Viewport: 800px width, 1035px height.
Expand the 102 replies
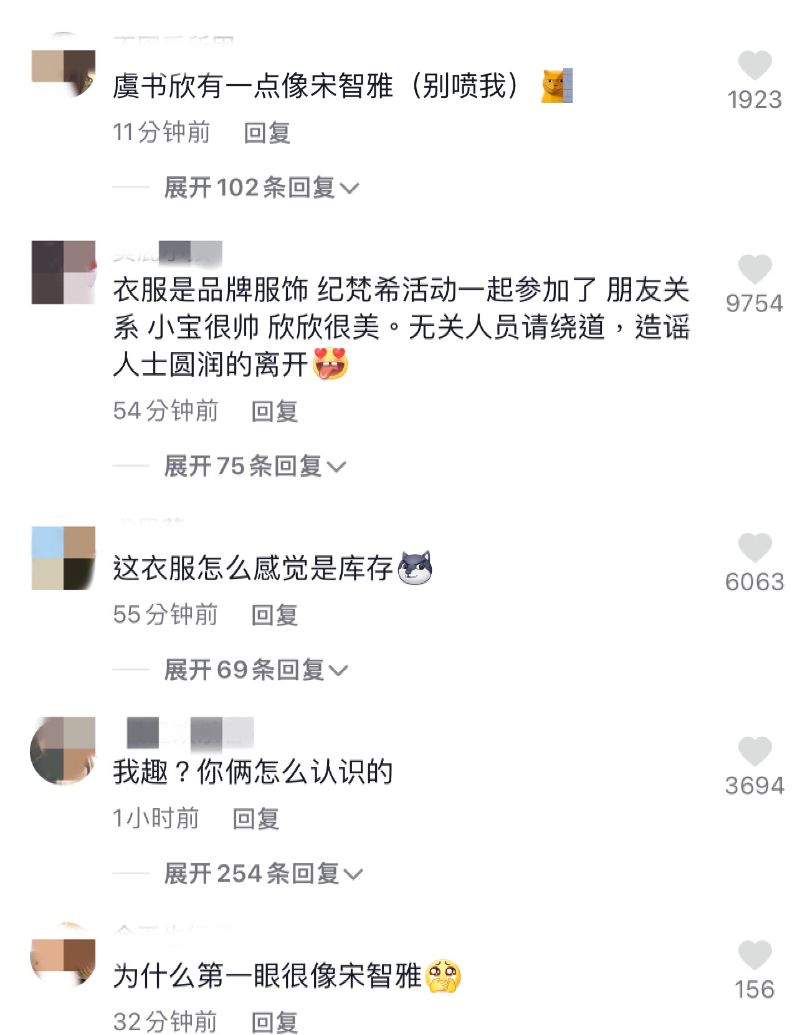(x=261, y=187)
